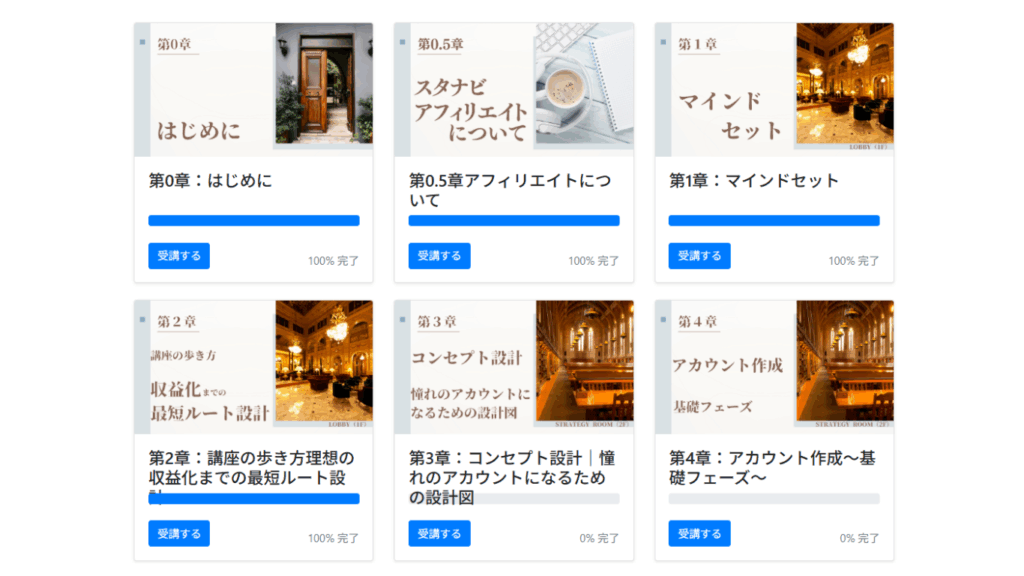Select the 第1章 マインドセット chapter image
The image size is (1024, 576).
tap(773, 90)
